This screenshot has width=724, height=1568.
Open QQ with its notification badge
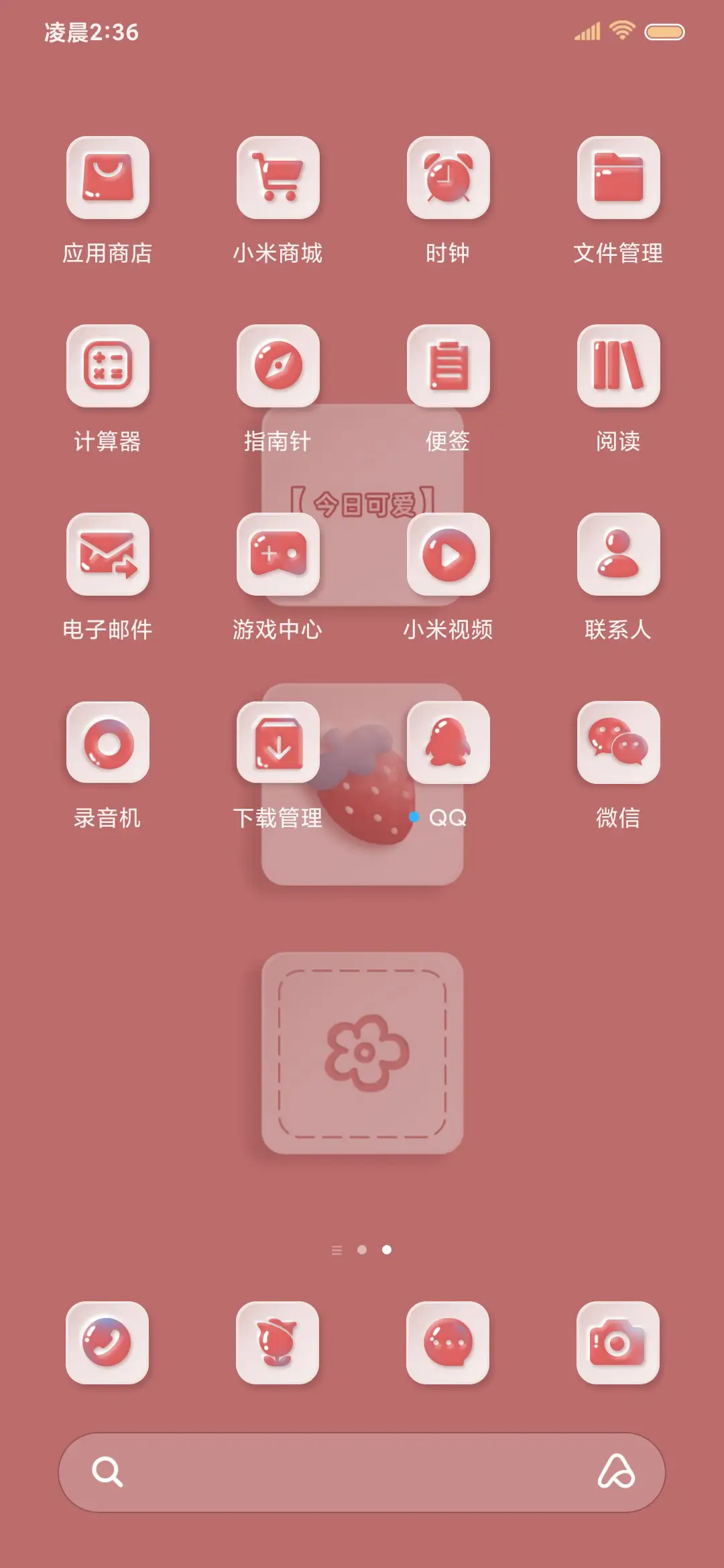click(448, 744)
